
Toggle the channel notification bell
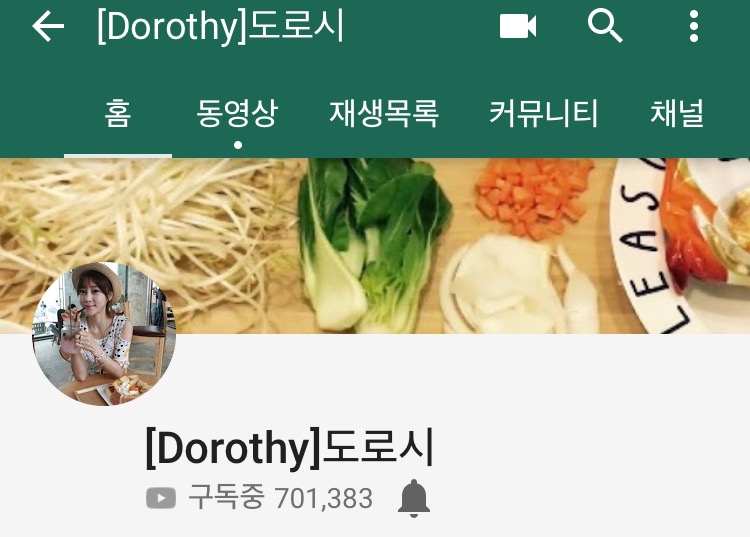[x=414, y=498]
